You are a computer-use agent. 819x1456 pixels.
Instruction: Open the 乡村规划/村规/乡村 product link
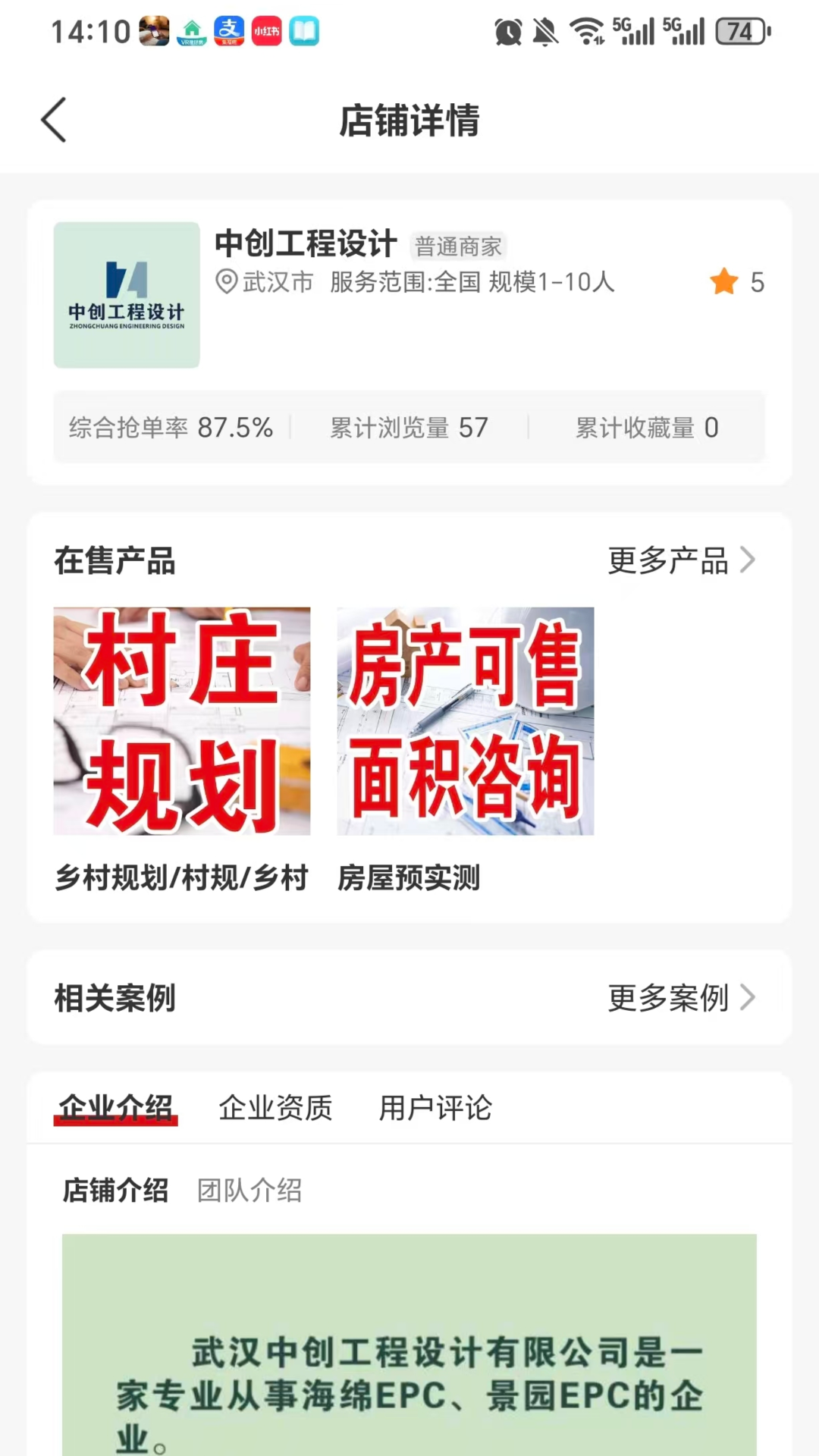click(180, 877)
